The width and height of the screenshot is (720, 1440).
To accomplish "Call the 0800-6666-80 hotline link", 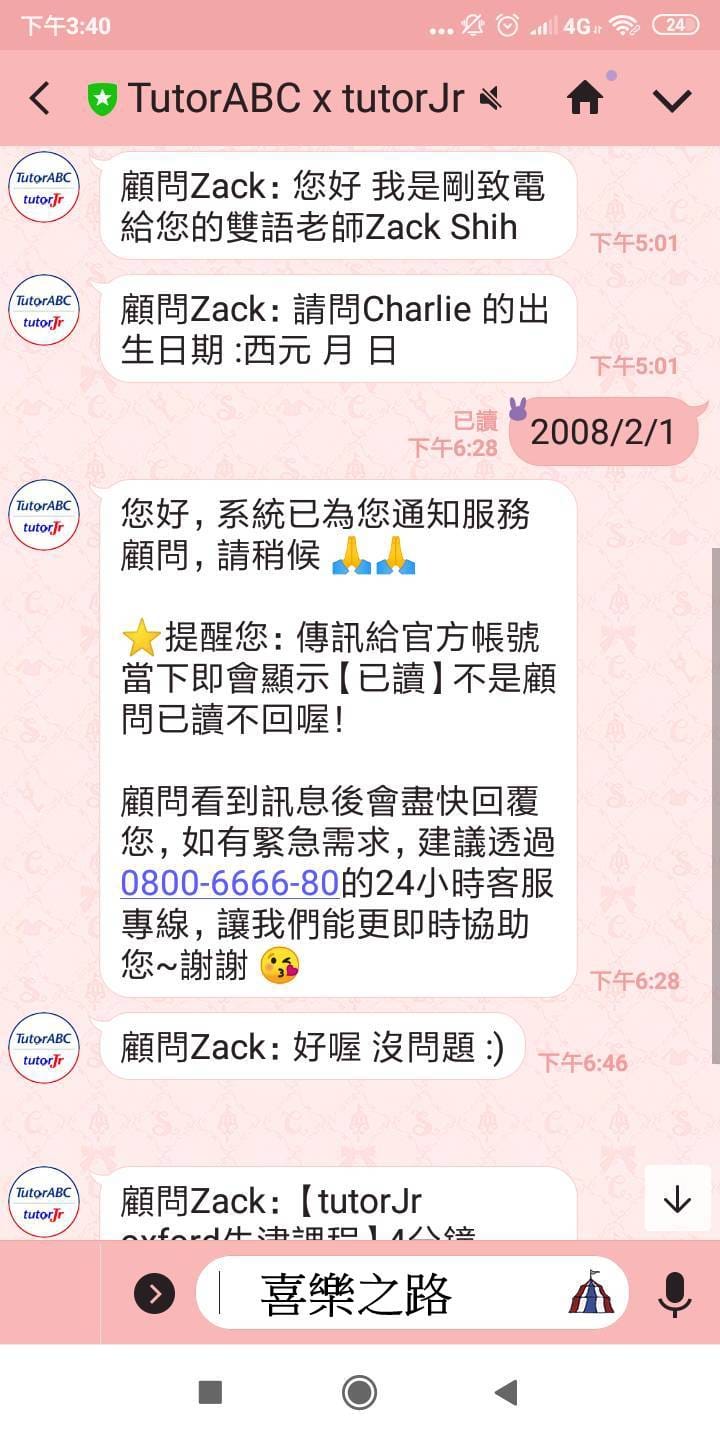I will click(229, 883).
